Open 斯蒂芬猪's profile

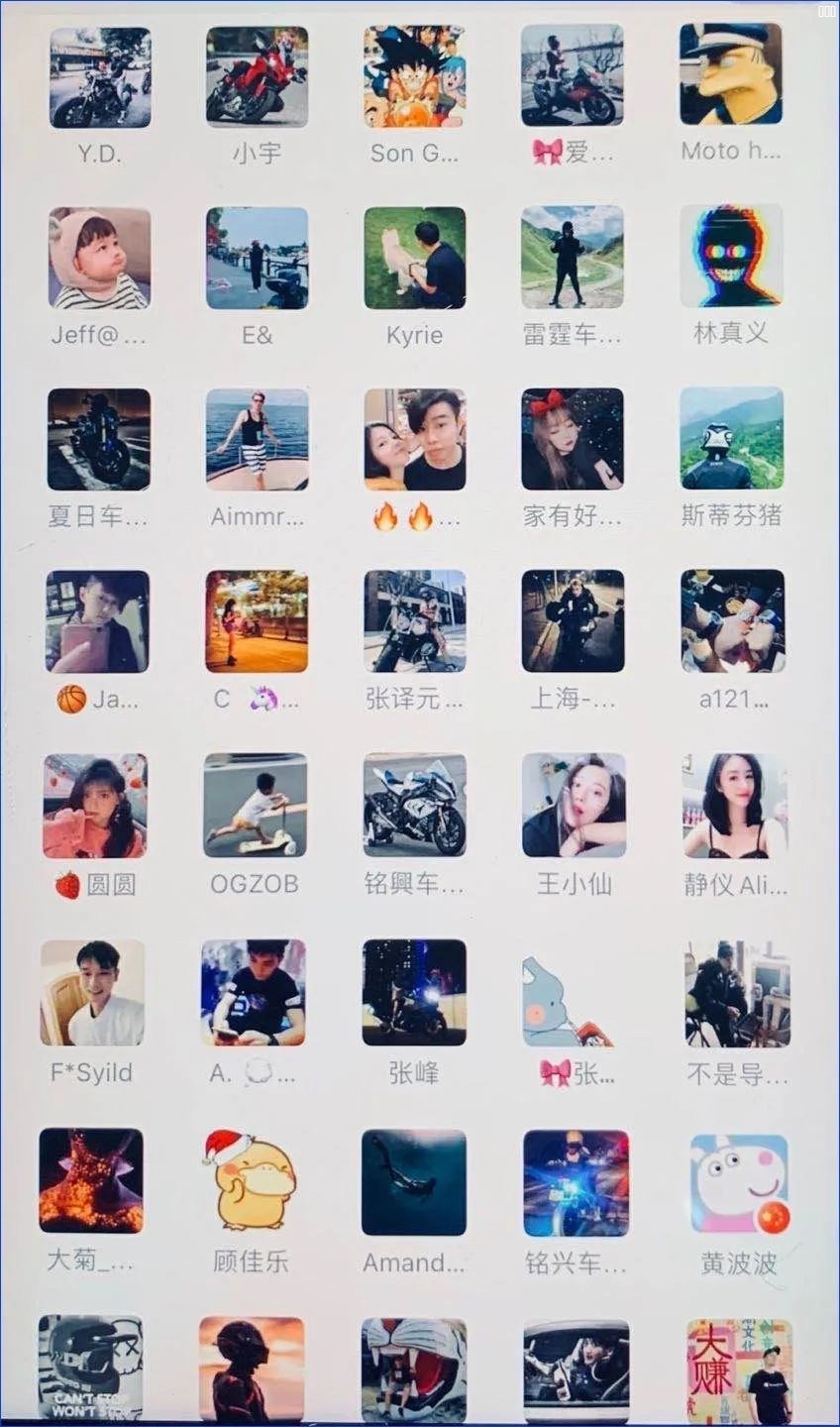click(x=731, y=439)
